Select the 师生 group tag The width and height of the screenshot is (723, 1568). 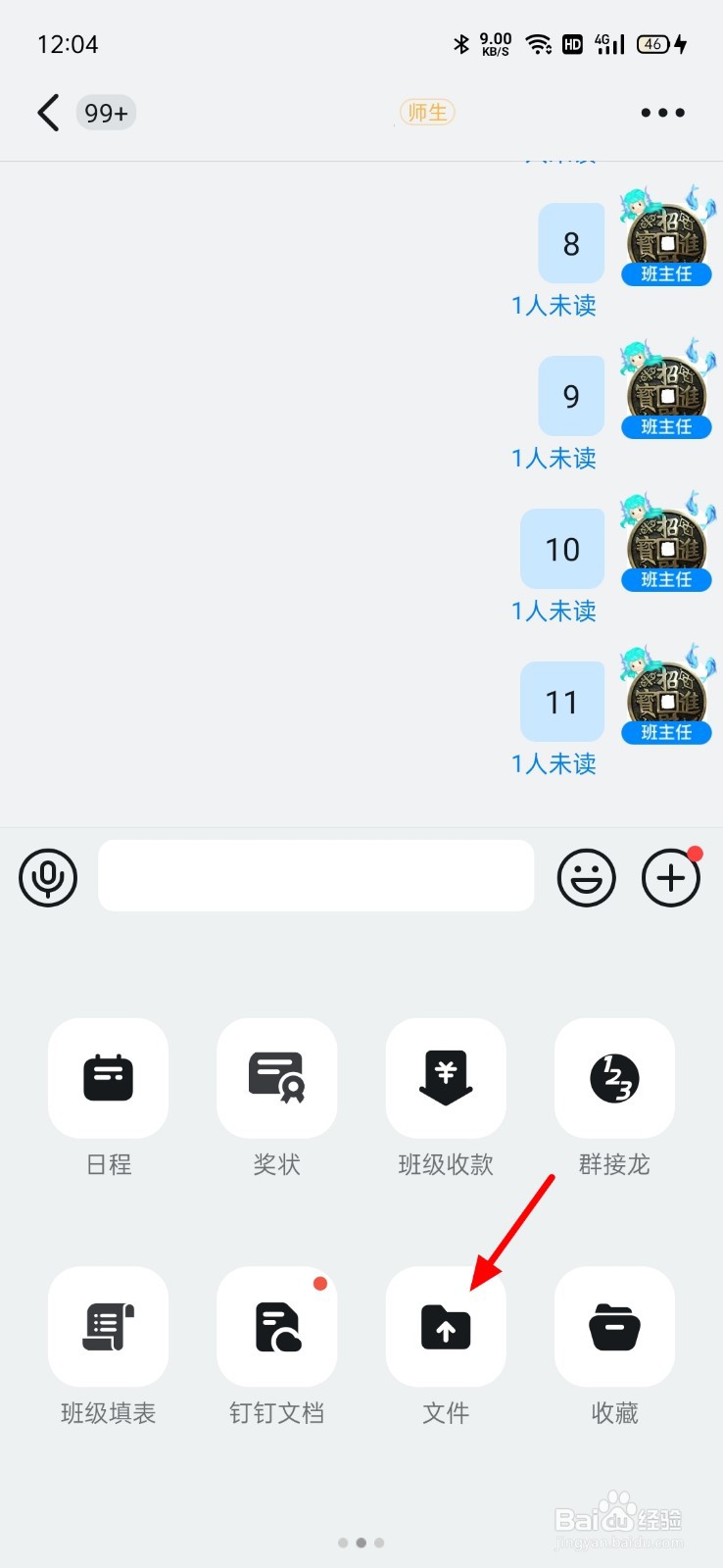pos(427,112)
